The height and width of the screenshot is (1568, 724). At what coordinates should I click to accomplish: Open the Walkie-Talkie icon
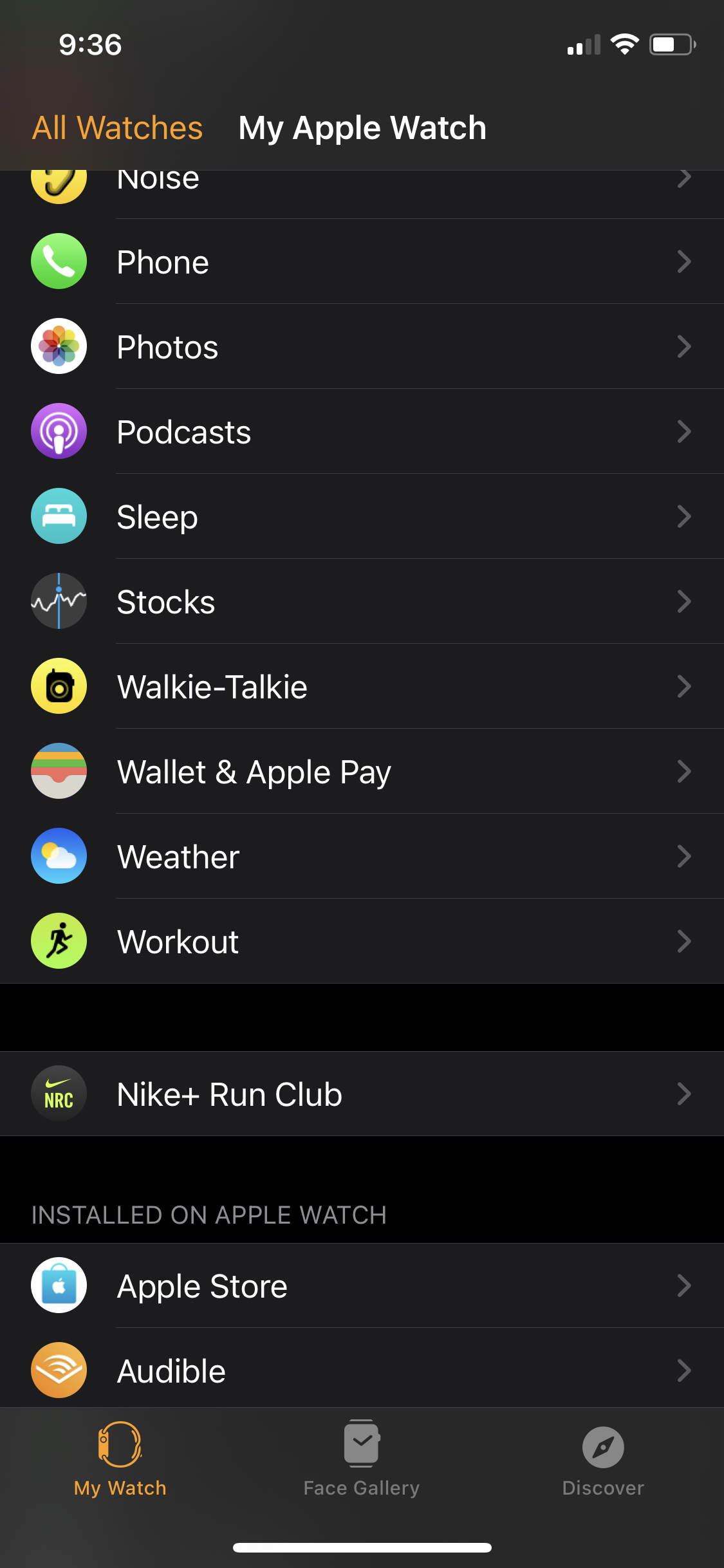tap(59, 686)
